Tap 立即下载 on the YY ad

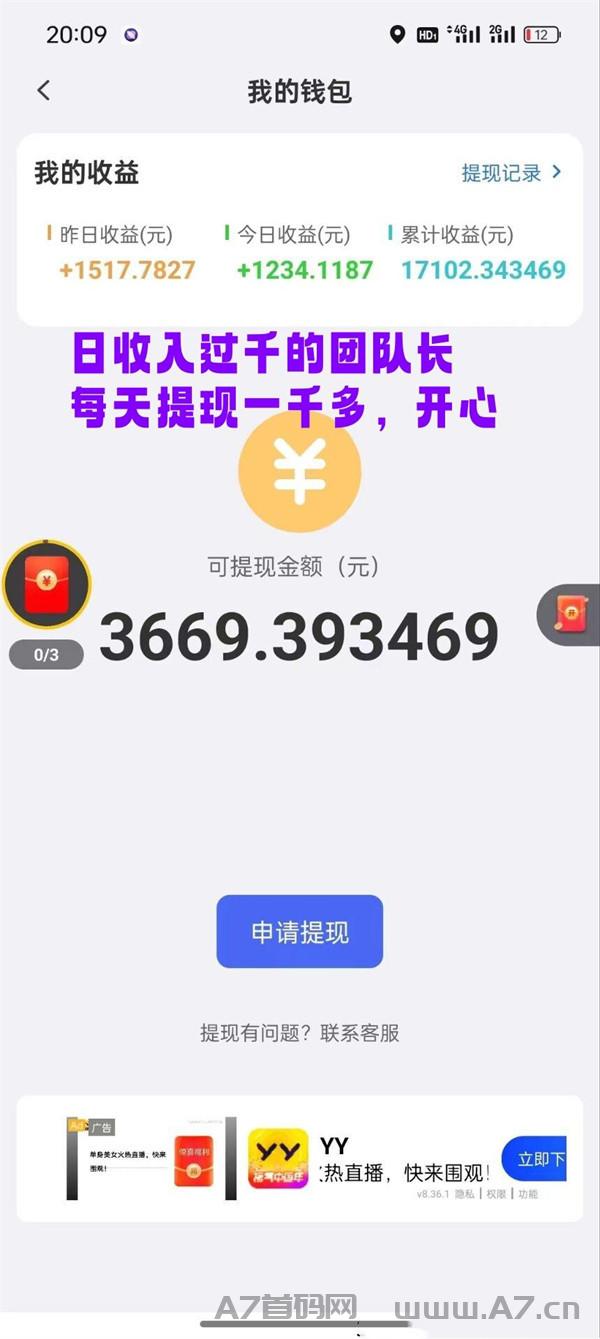pyautogui.click(x=534, y=1159)
